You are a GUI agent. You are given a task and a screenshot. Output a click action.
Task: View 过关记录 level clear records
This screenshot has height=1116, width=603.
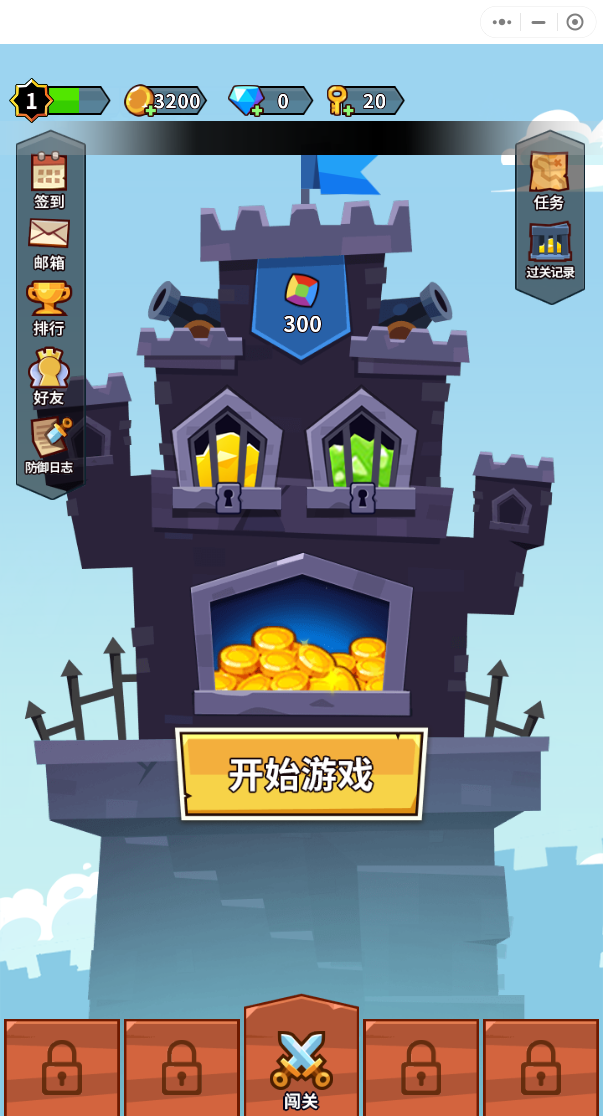(x=550, y=250)
